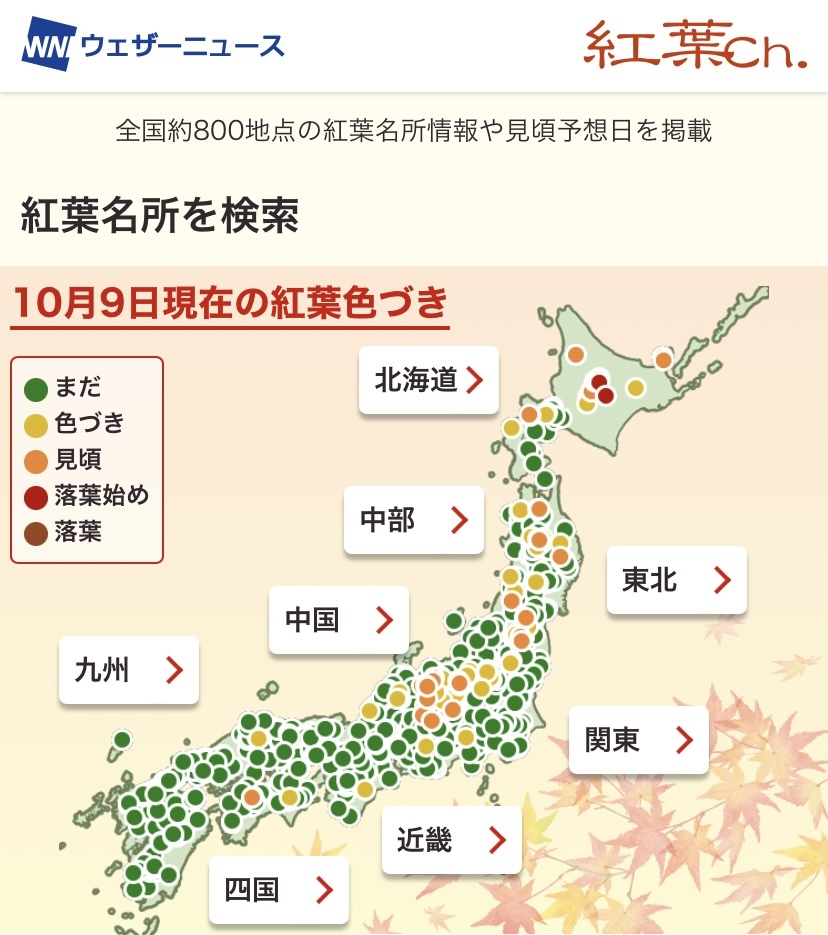Open 近畿 autumn leaves spots
Viewport: 828px width, 935px height.
point(452,840)
